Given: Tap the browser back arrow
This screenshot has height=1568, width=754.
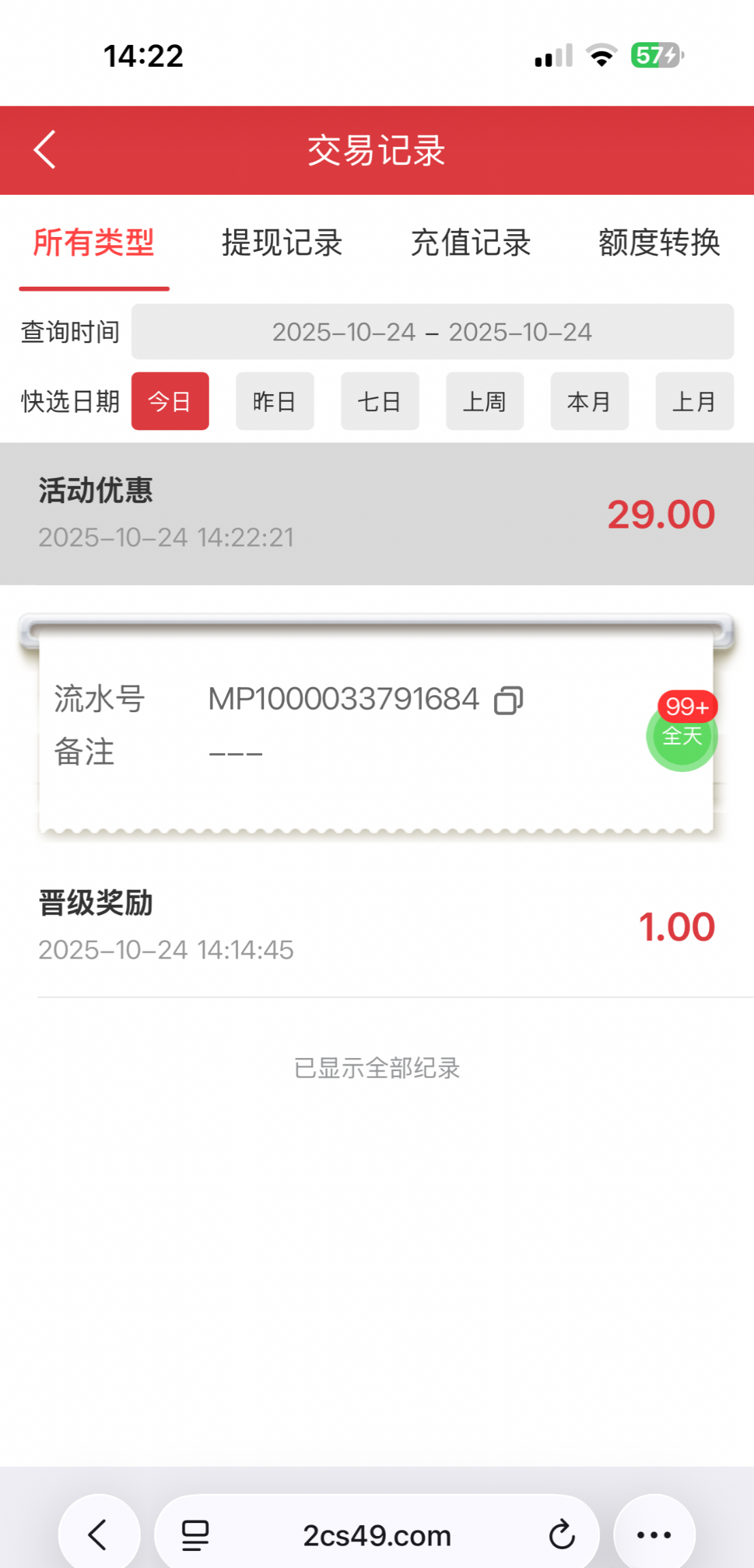Looking at the screenshot, I should [99, 1535].
